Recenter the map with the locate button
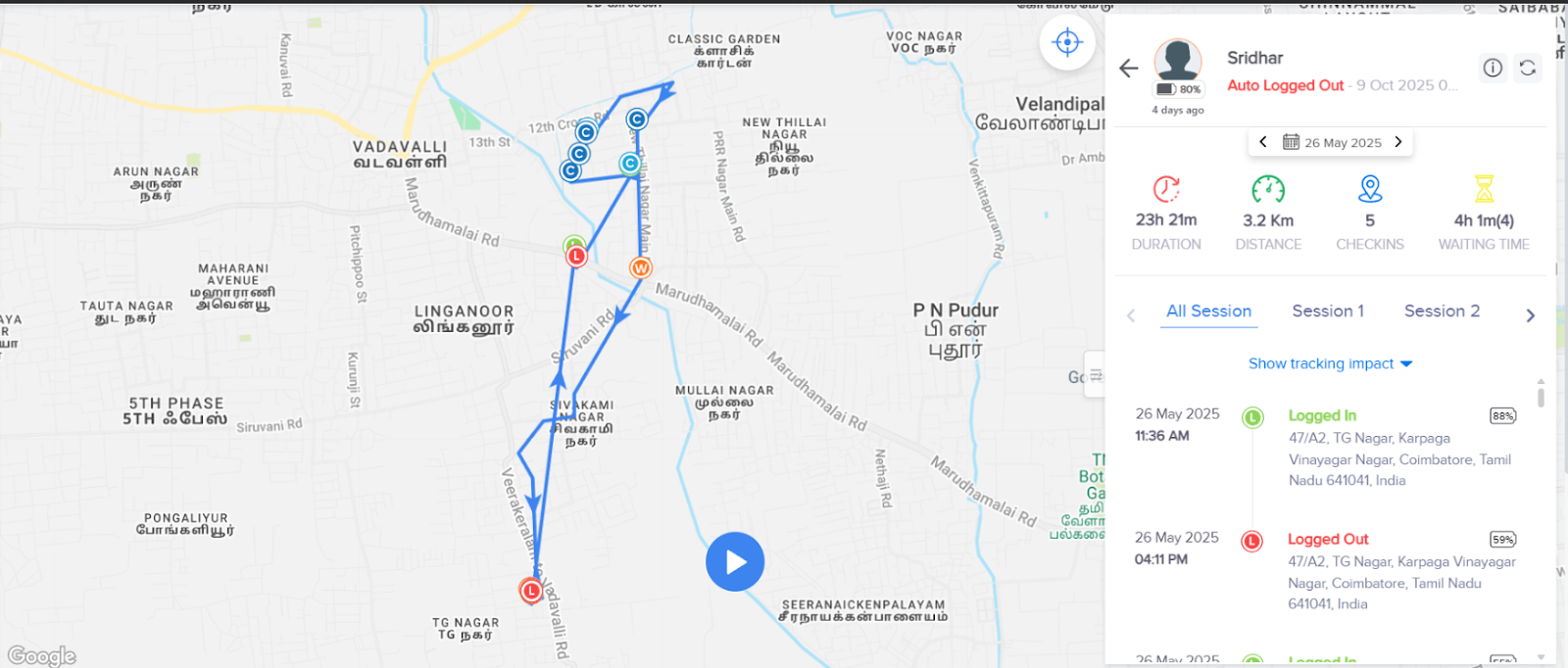 coord(1066,42)
